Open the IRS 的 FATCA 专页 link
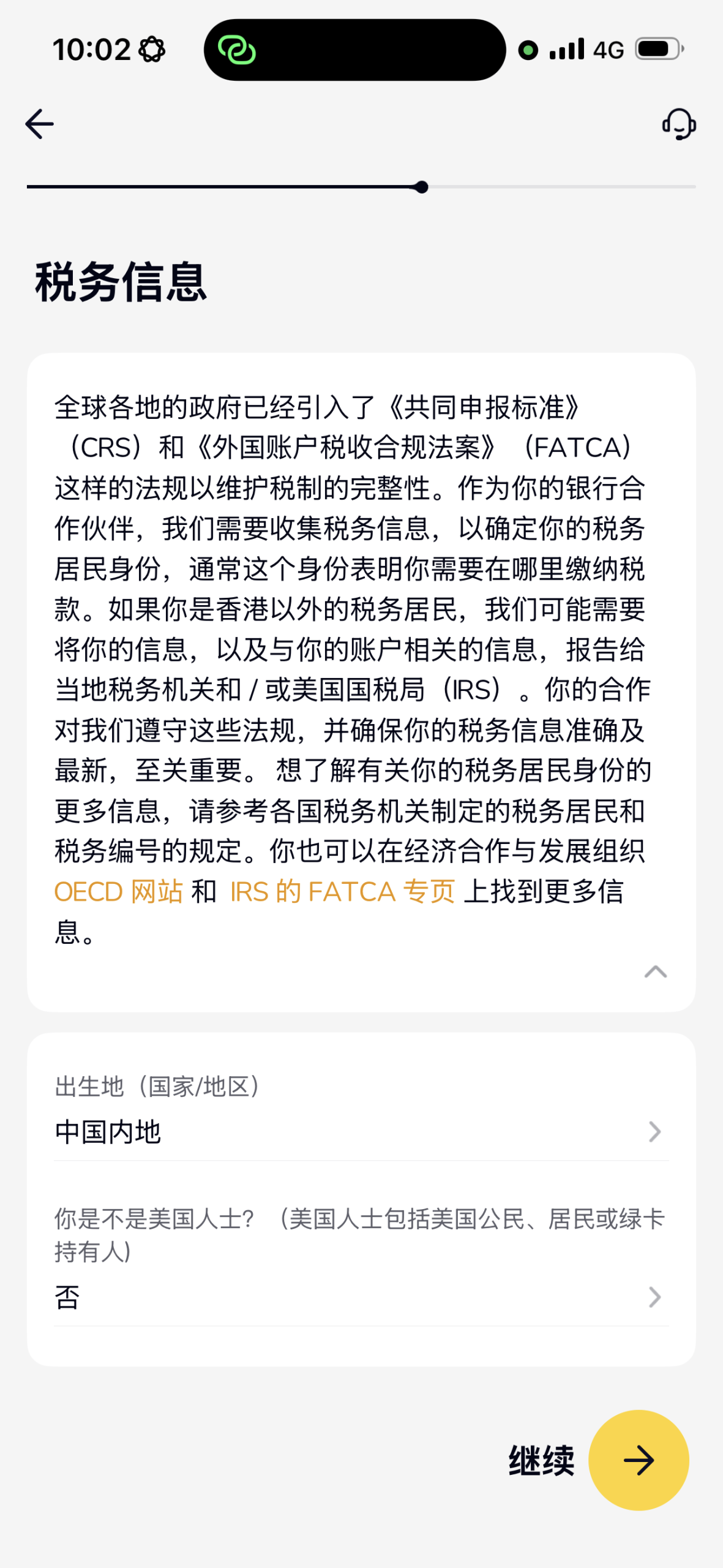 (342, 892)
